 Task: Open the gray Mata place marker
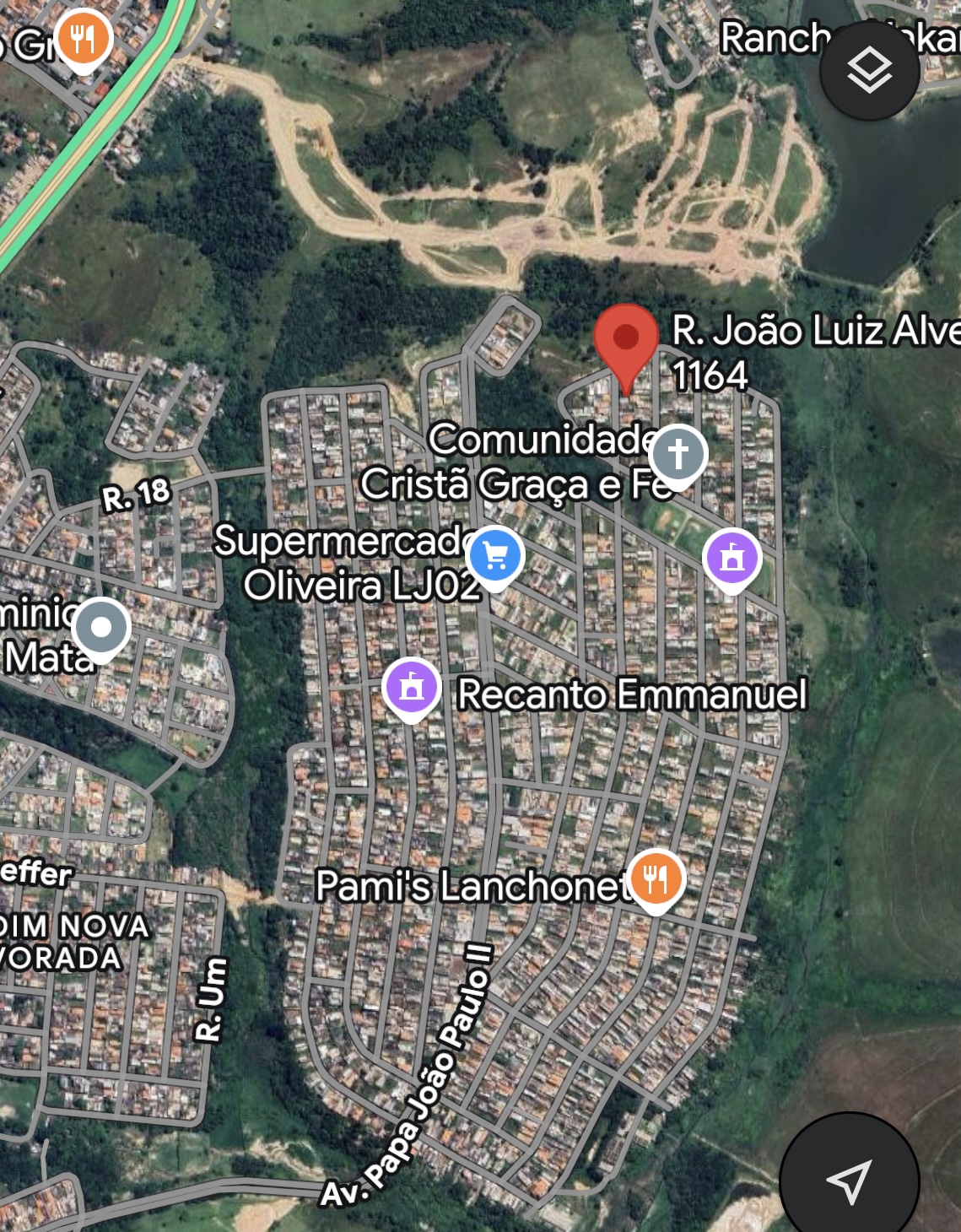point(101,629)
